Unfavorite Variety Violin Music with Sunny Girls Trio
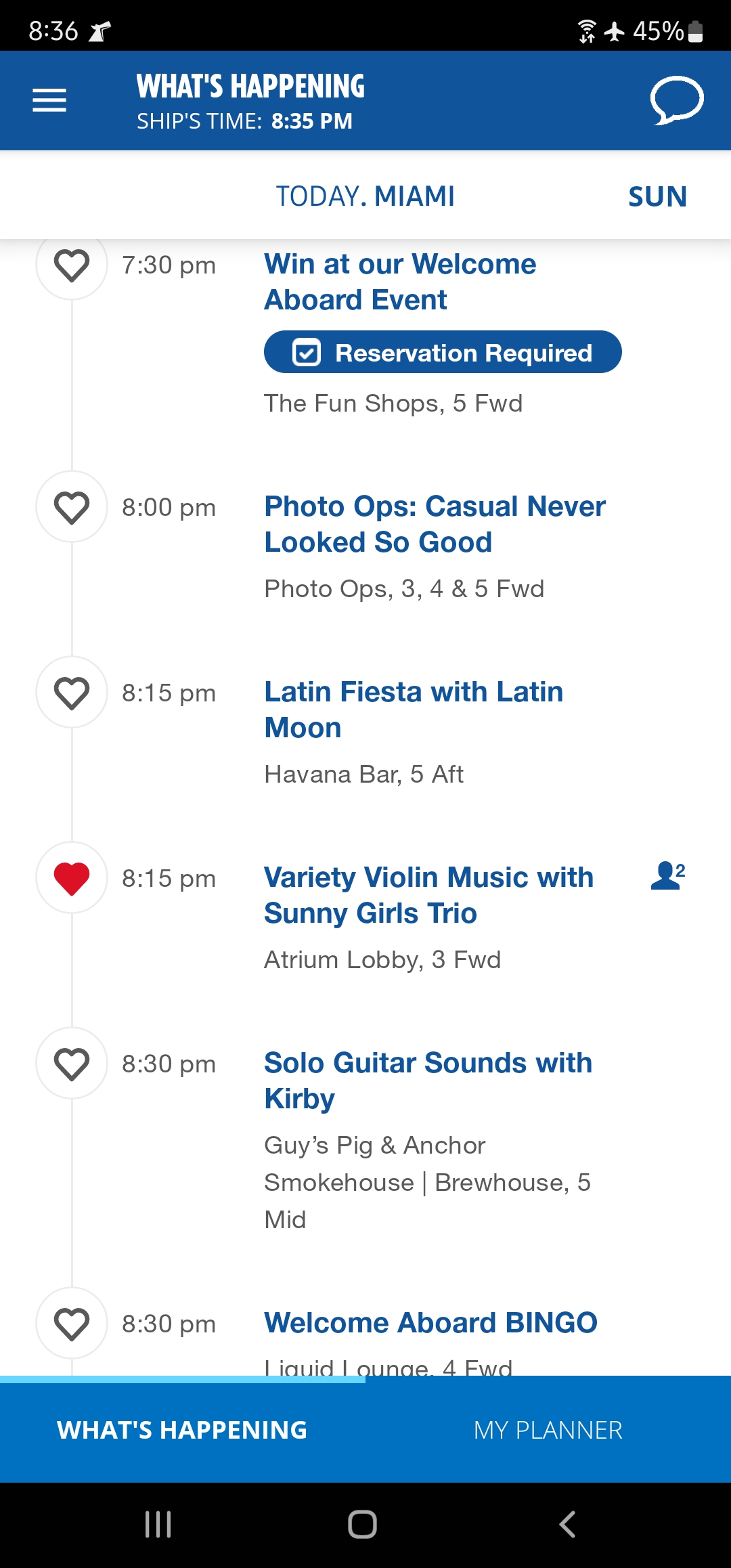Image resolution: width=731 pixels, height=1568 pixels. 72,878
